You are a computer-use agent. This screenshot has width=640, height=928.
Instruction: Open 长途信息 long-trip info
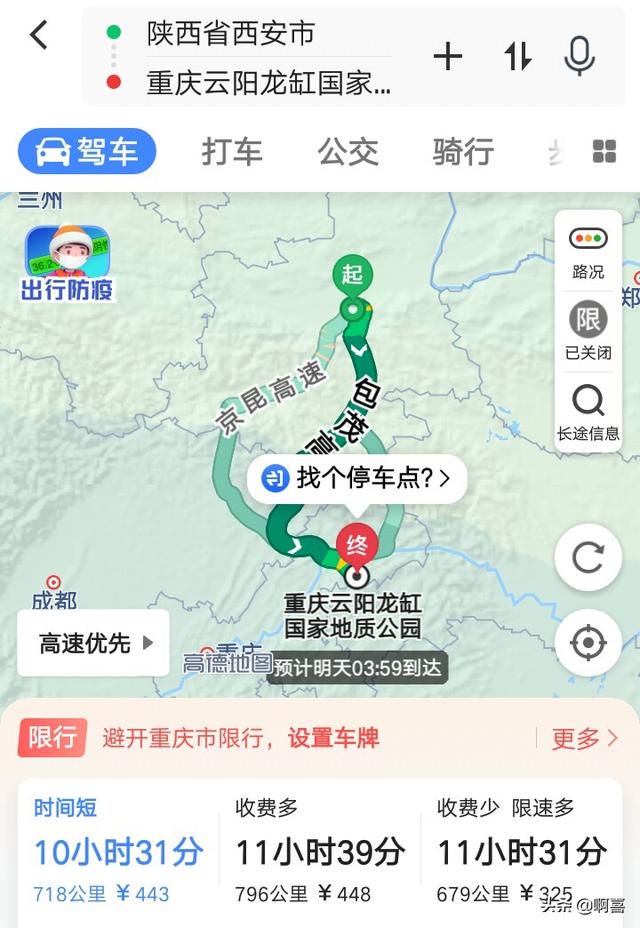(588, 412)
